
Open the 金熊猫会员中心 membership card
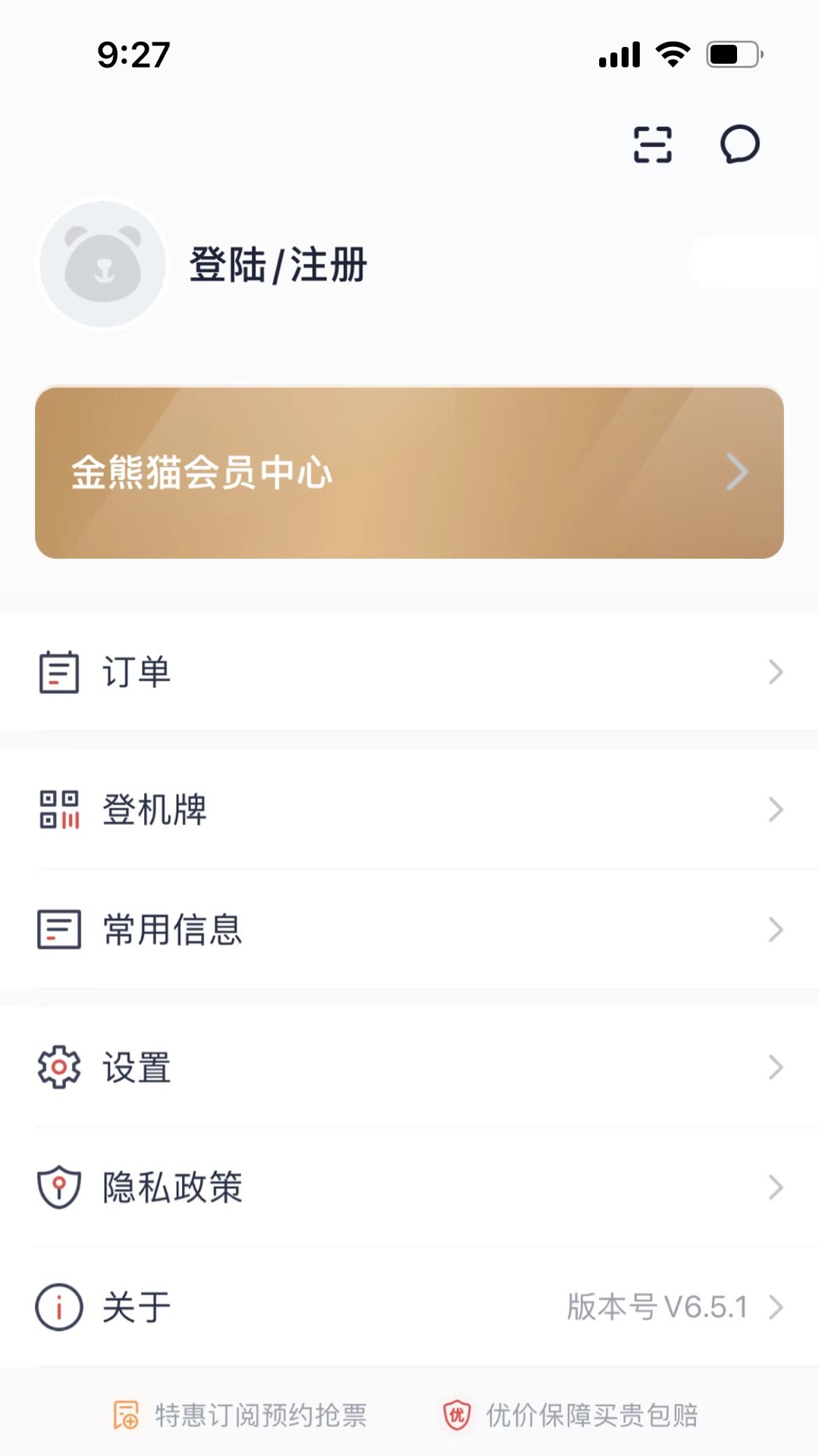click(409, 472)
